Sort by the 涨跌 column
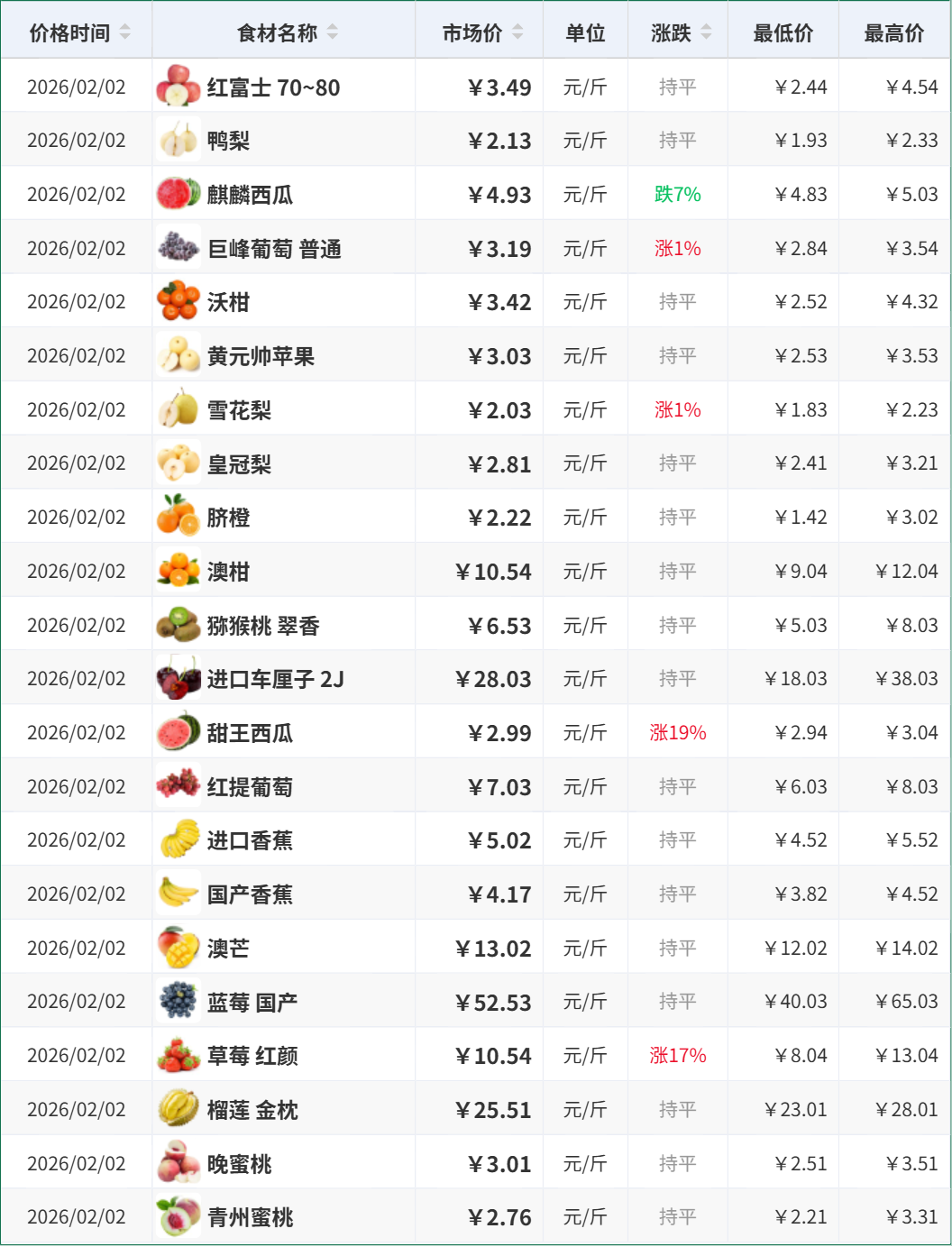The height and width of the screenshot is (1247, 952). tap(706, 32)
